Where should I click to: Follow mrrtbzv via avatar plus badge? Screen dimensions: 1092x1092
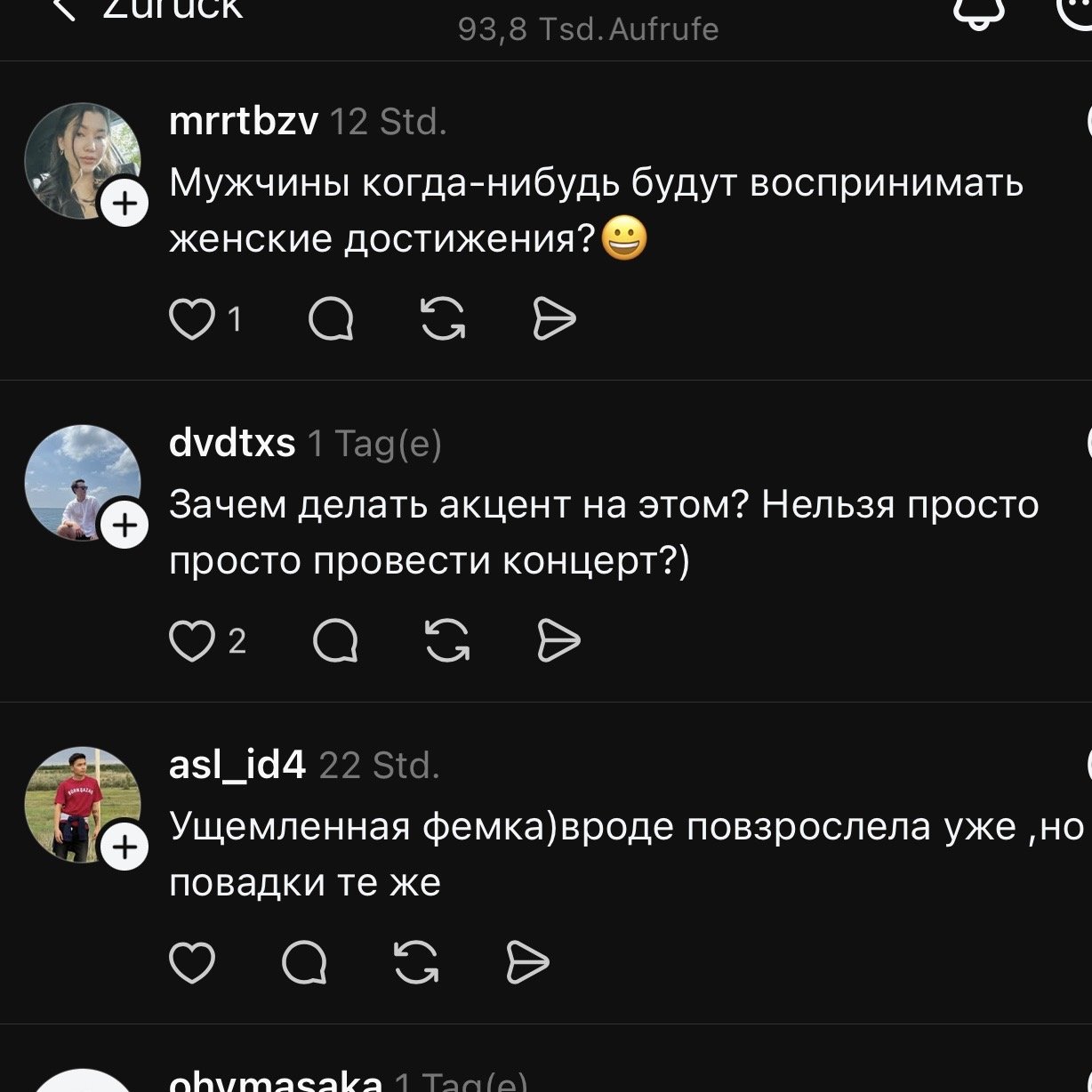pos(124,205)
